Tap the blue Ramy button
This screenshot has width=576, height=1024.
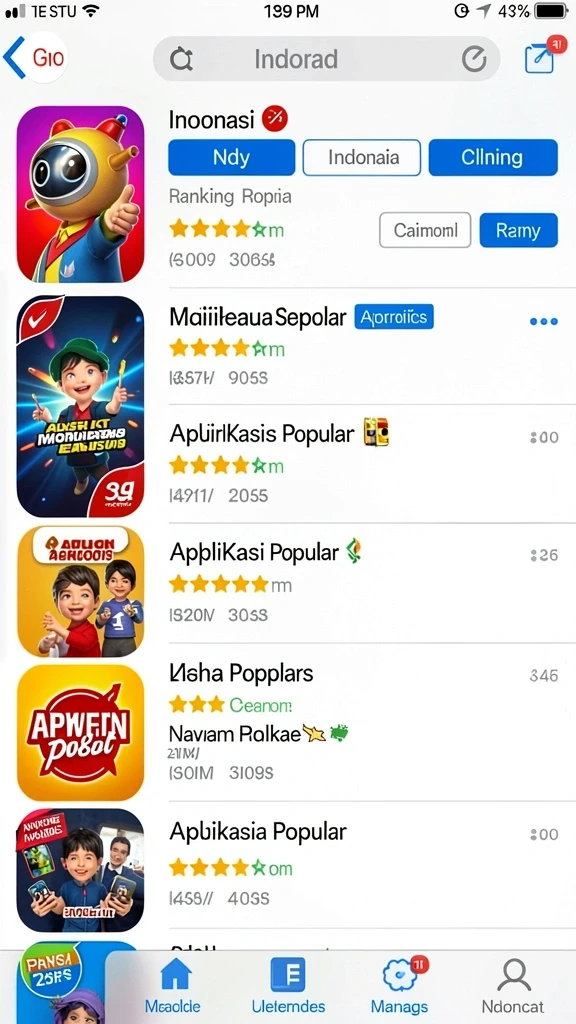pos(519,230)
